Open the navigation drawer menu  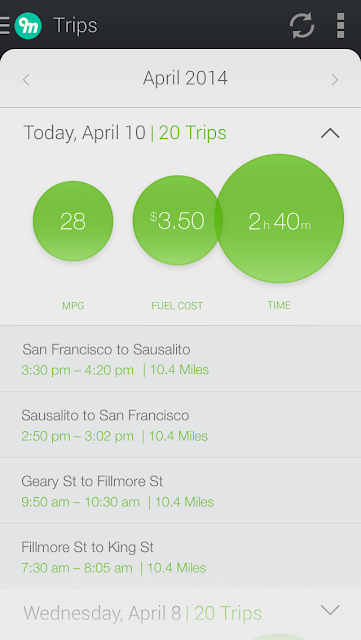coord(5,26)
